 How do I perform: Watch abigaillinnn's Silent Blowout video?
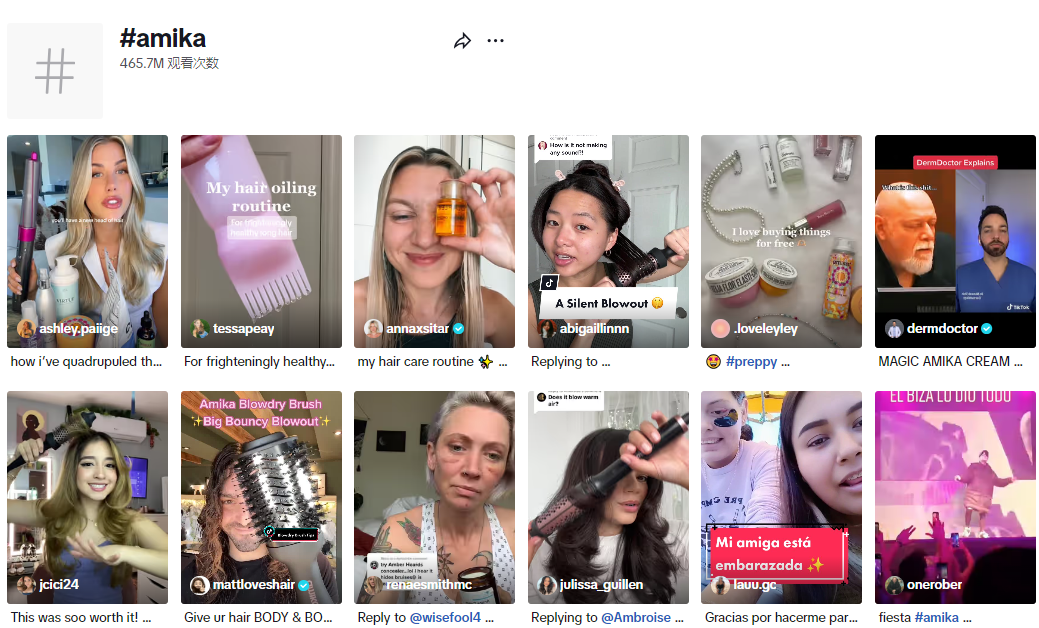tap(608, 240)
